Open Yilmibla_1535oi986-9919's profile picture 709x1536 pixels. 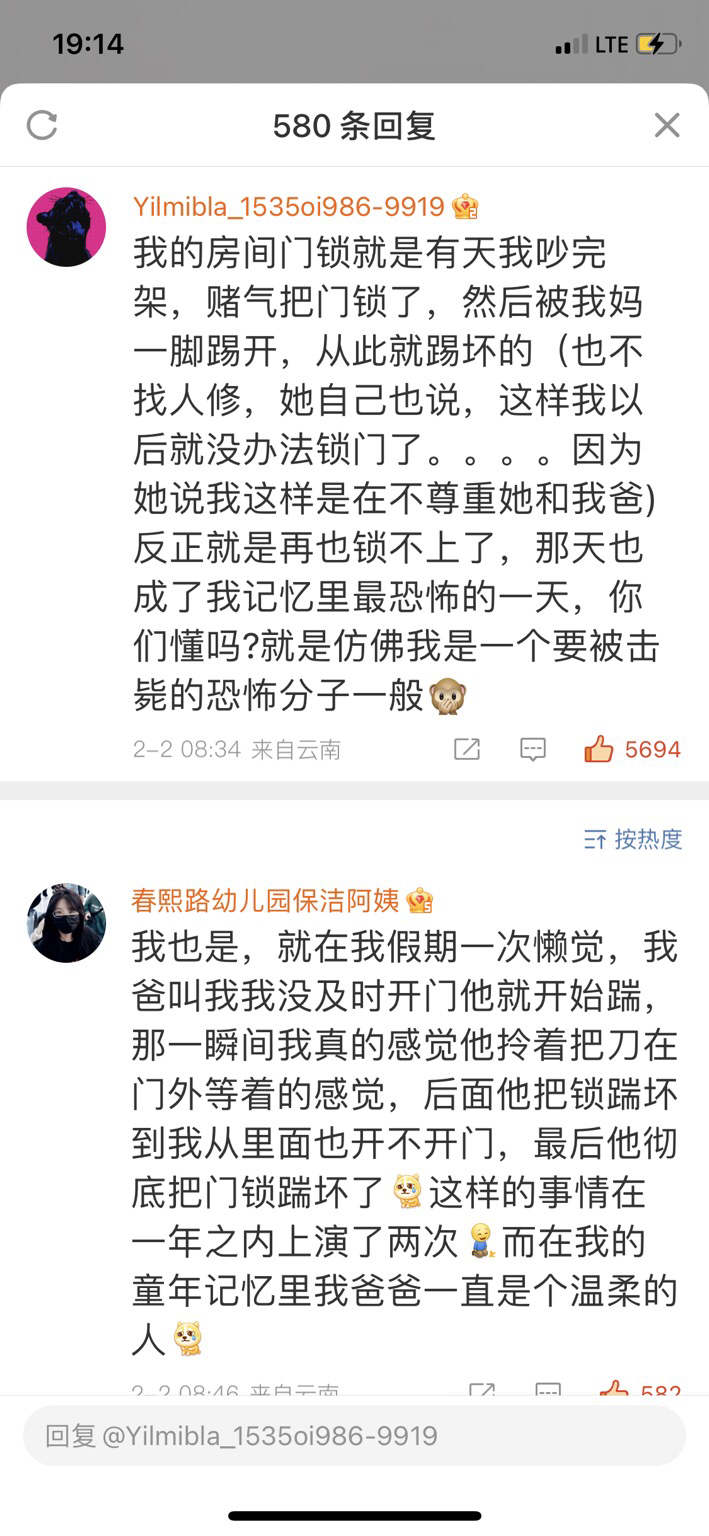point(66,227)
